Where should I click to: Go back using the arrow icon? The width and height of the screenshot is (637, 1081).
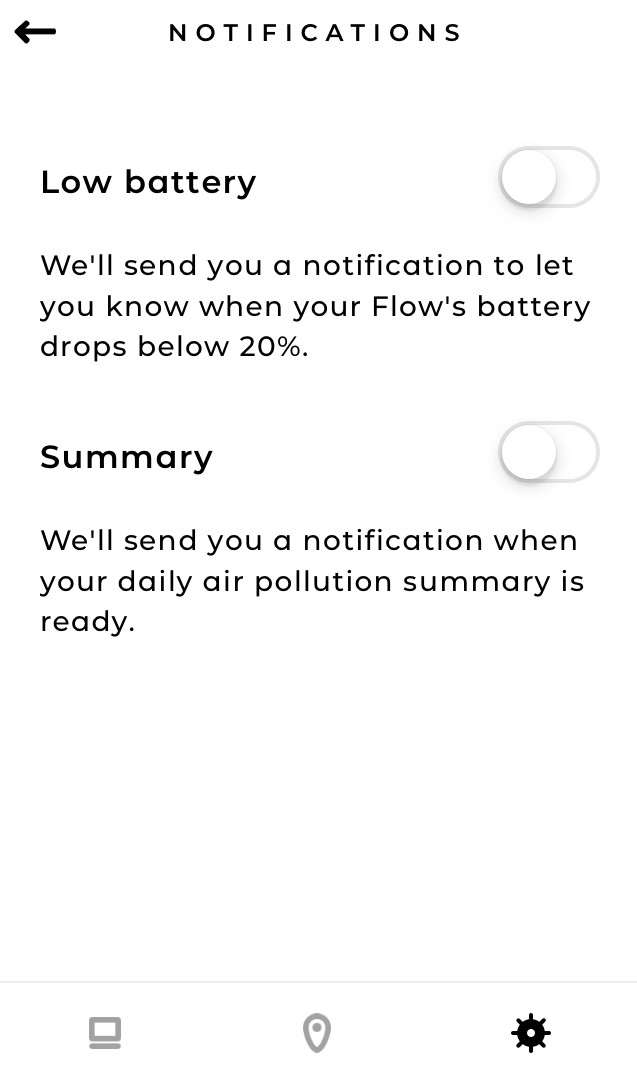pyautogui.click(x=35, y=32)
